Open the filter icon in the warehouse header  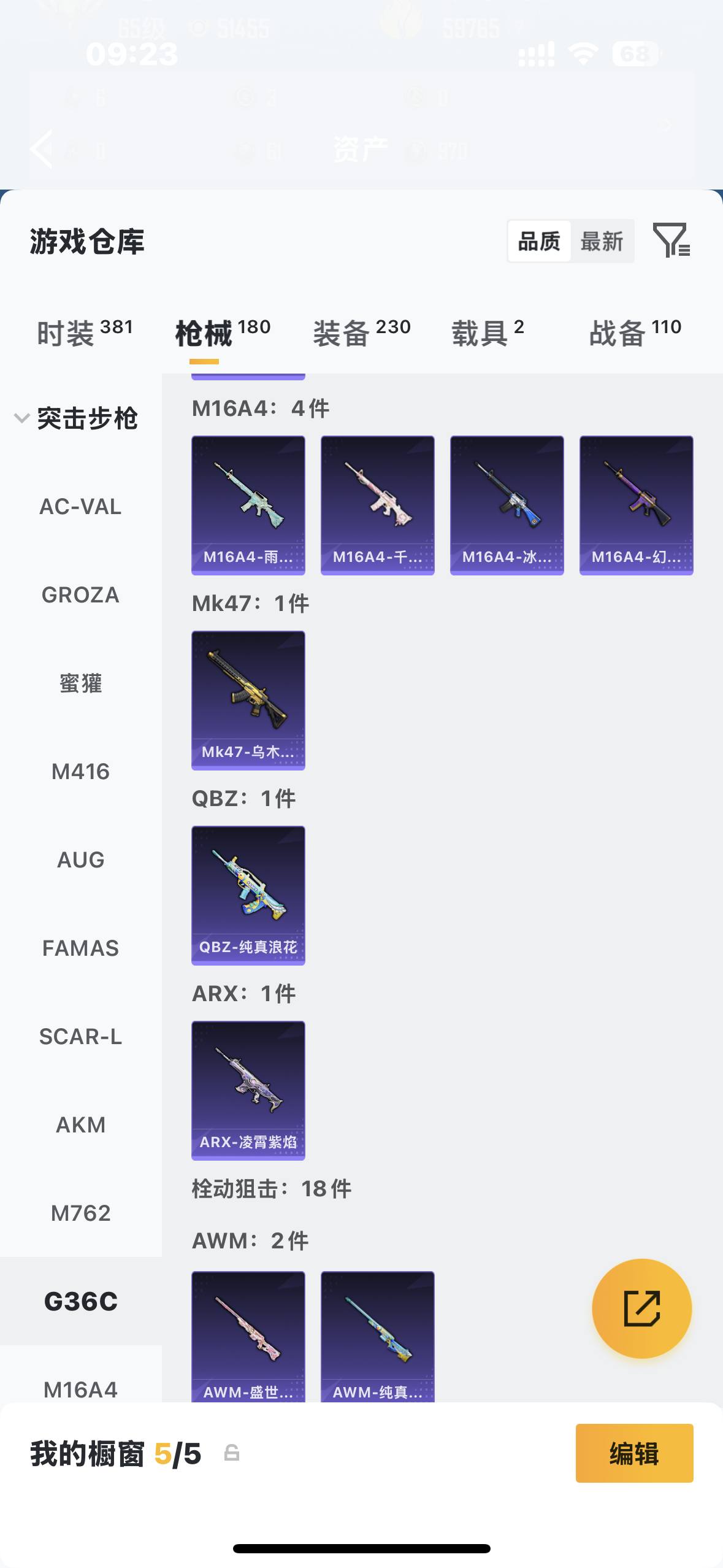671,240
